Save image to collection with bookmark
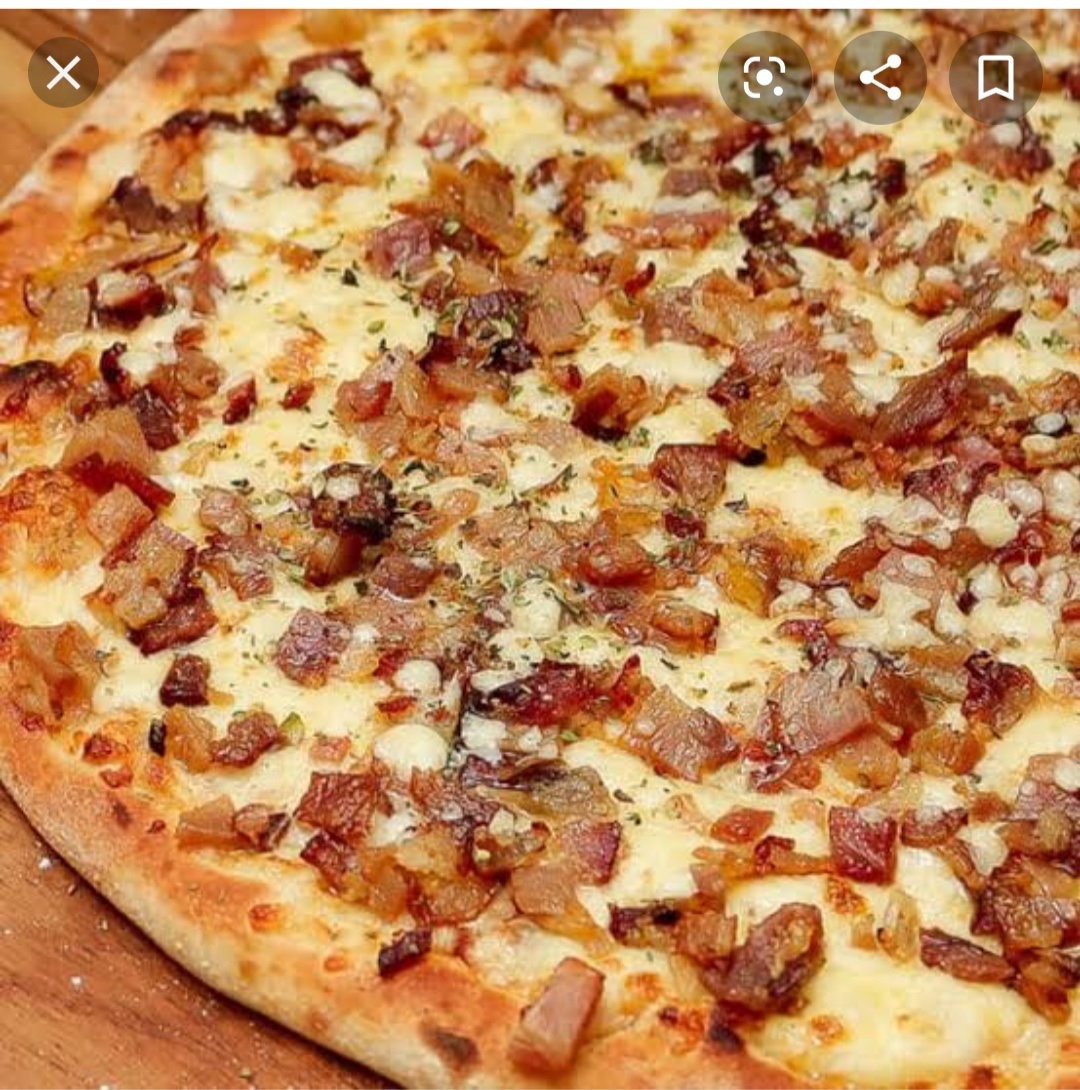The height and width of the screenshot is (1090, 1080). click(x=995, y=77)
